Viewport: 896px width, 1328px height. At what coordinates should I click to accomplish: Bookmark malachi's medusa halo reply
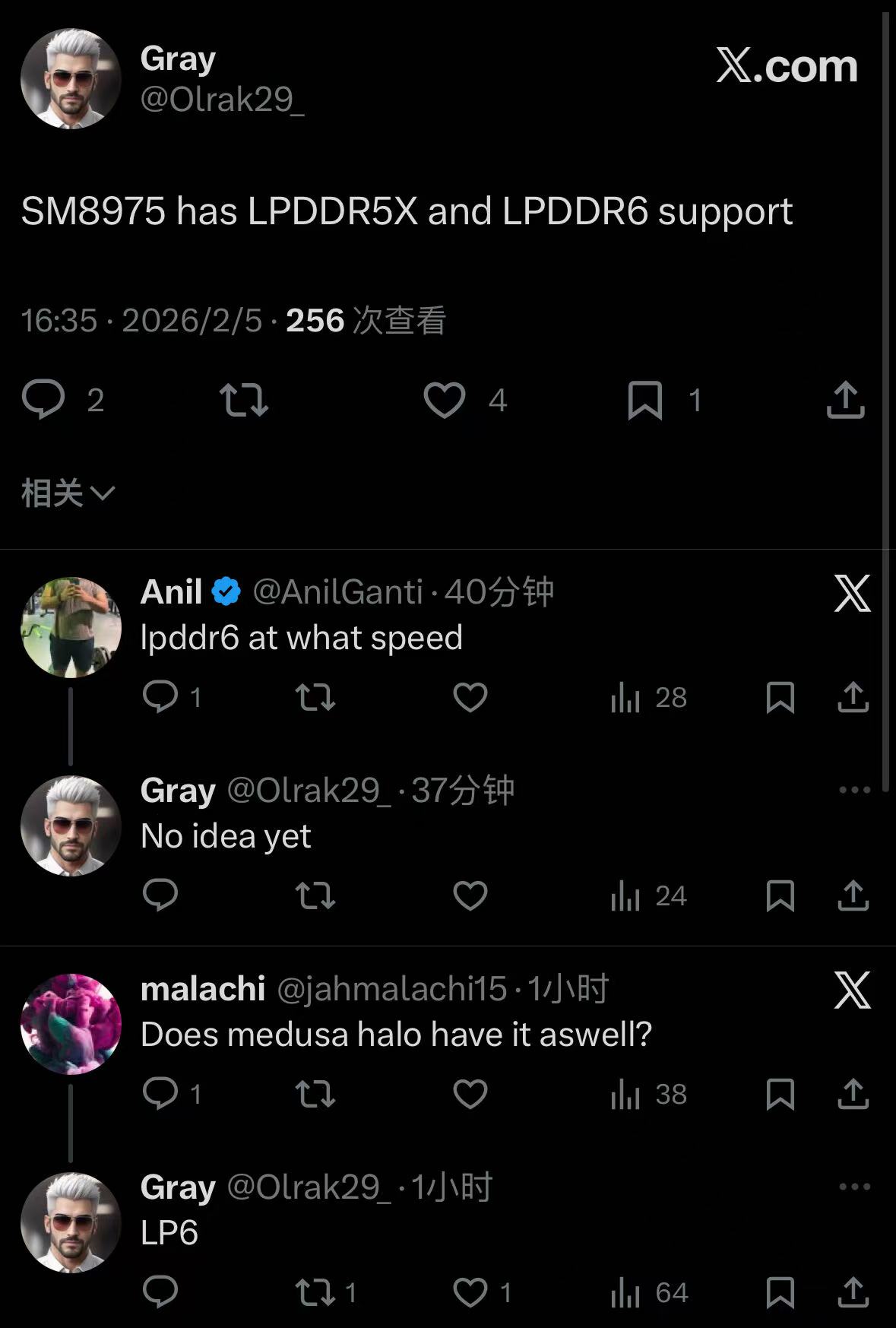tap(780, 1094)
